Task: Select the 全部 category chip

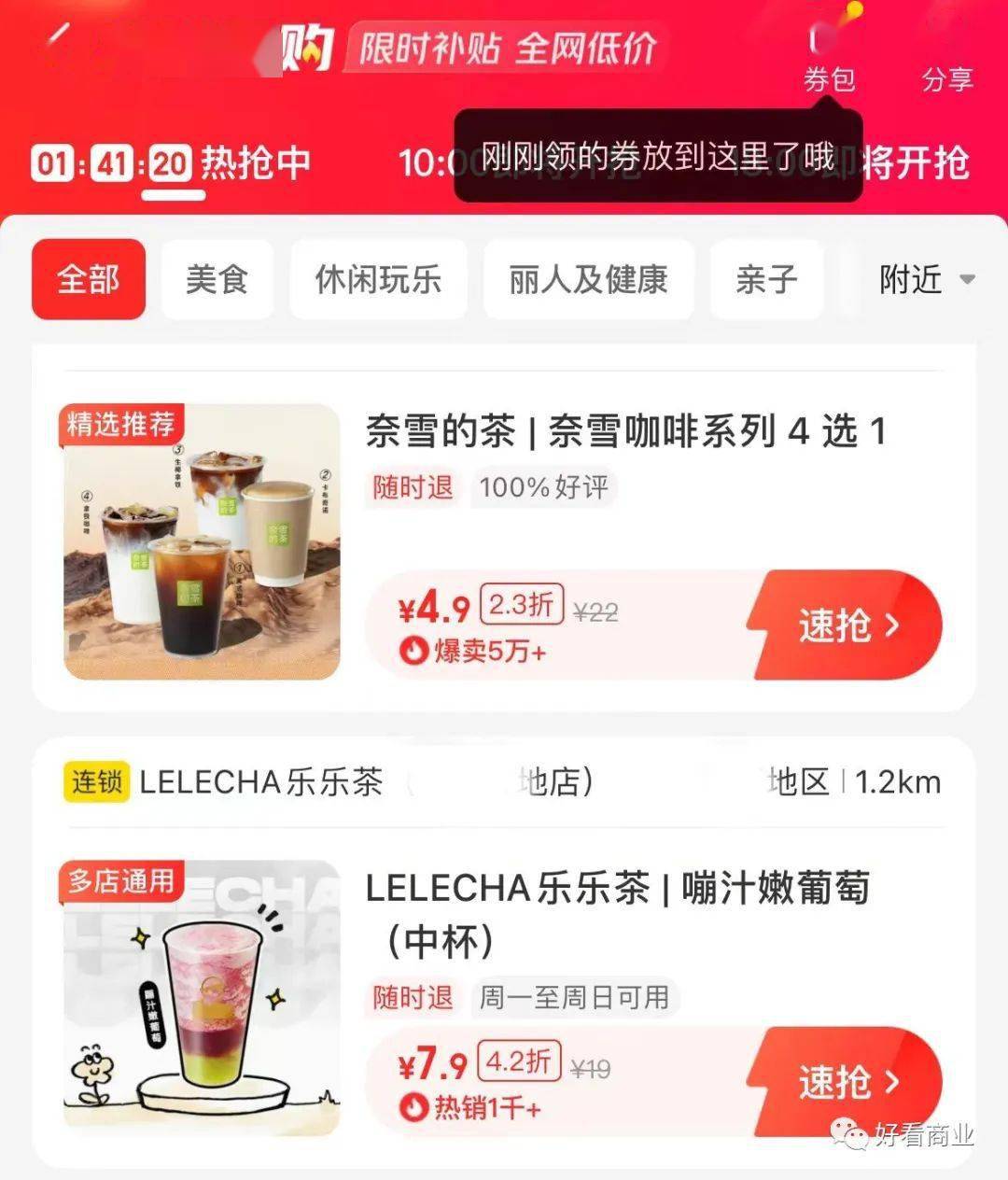Action: 89,279
